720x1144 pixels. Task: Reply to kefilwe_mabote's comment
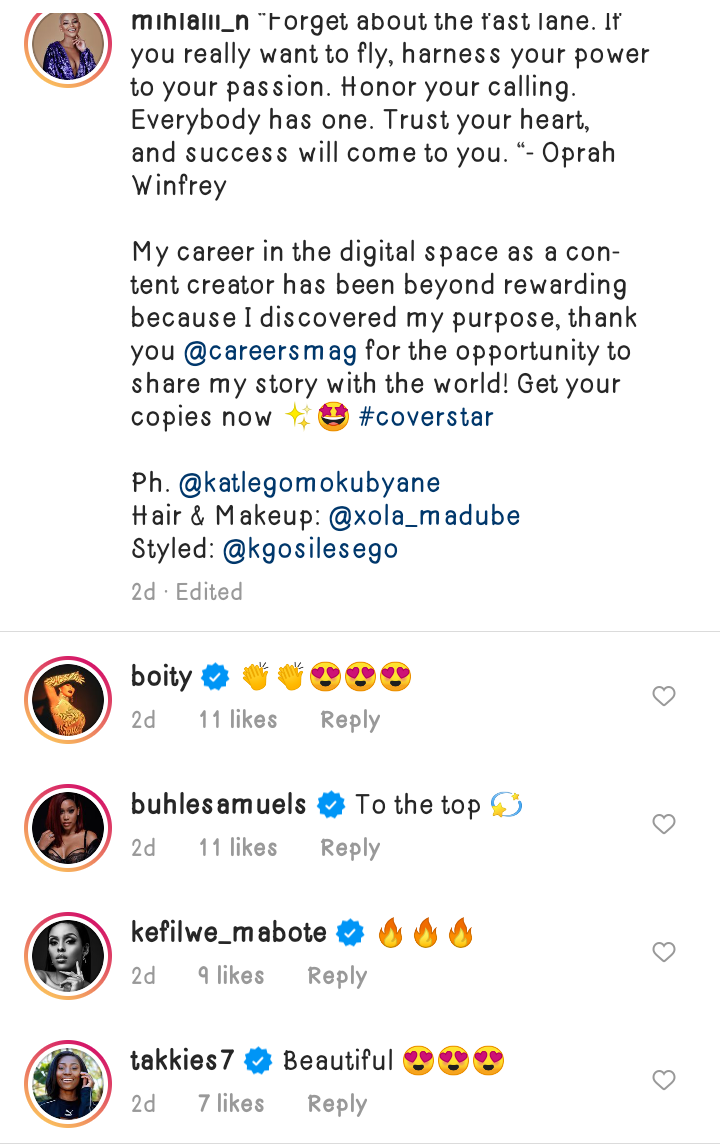point(337,976)
